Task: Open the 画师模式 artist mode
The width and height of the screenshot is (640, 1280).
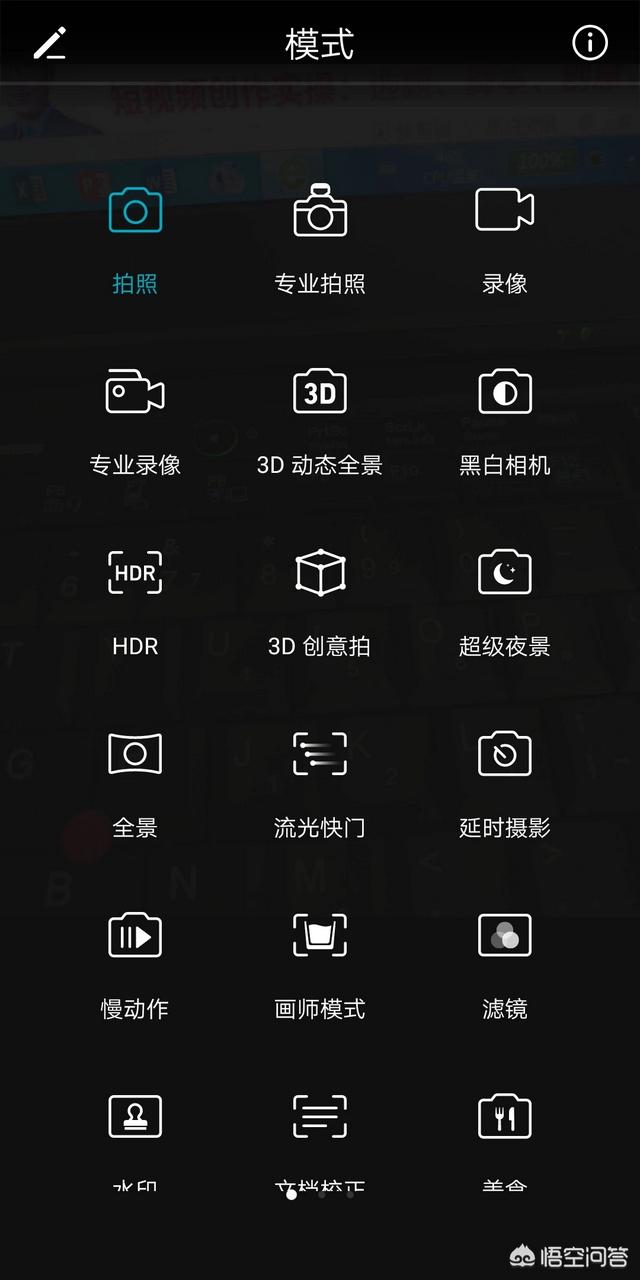Action: [x=320, y=936]
